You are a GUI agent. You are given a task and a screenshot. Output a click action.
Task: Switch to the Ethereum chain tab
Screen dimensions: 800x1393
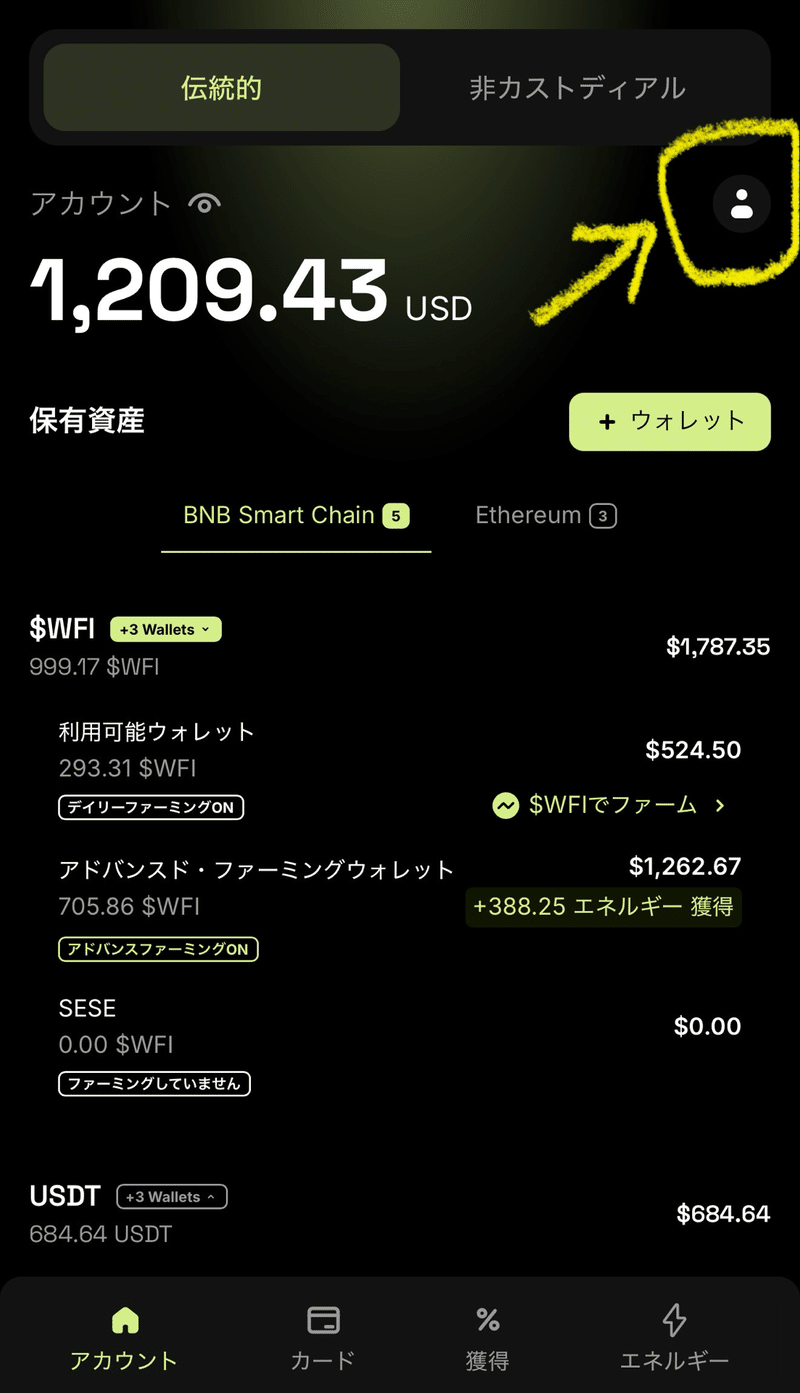pyautogui.click(x=545, y=516)
